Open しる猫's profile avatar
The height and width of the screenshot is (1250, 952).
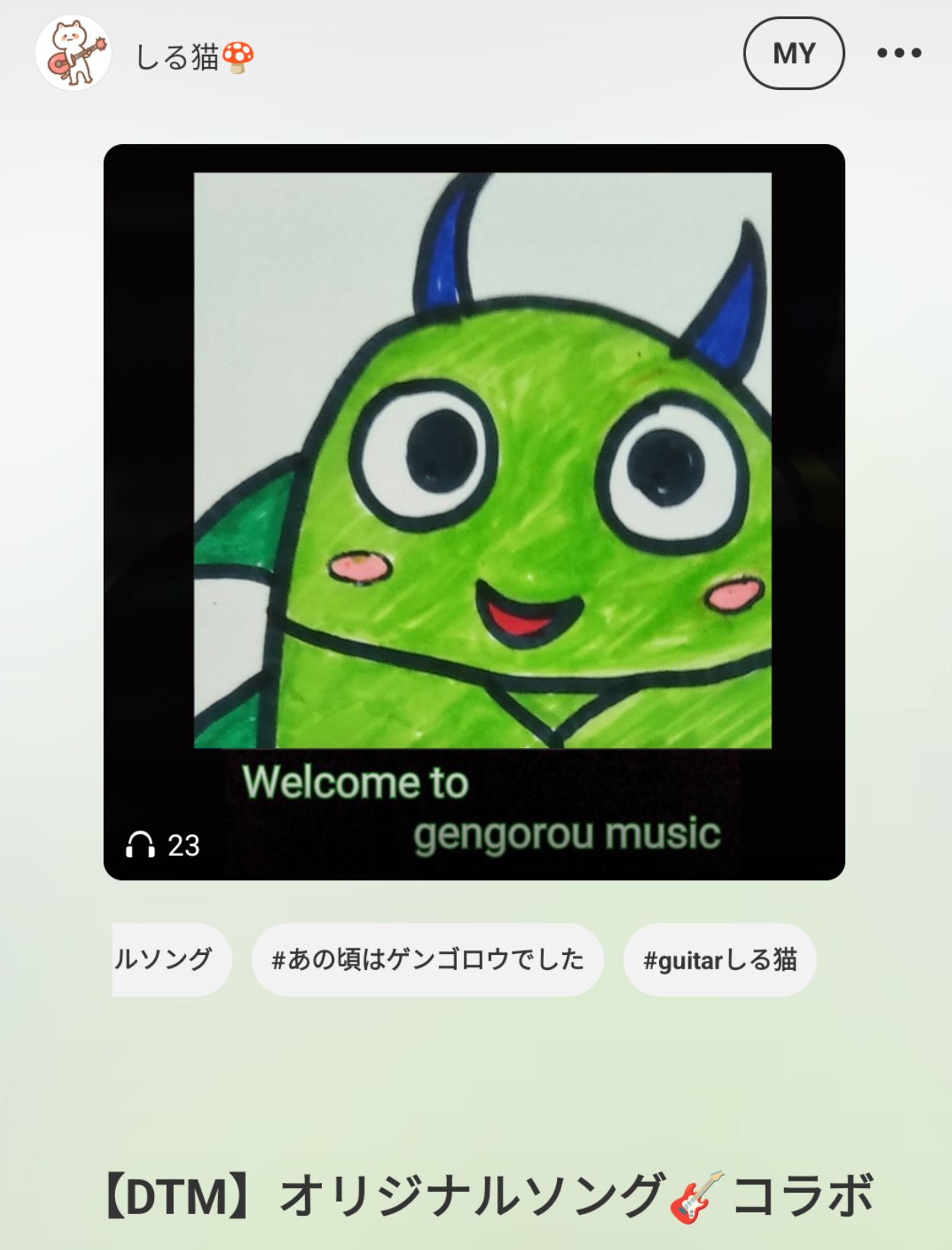tap(73, 53)
